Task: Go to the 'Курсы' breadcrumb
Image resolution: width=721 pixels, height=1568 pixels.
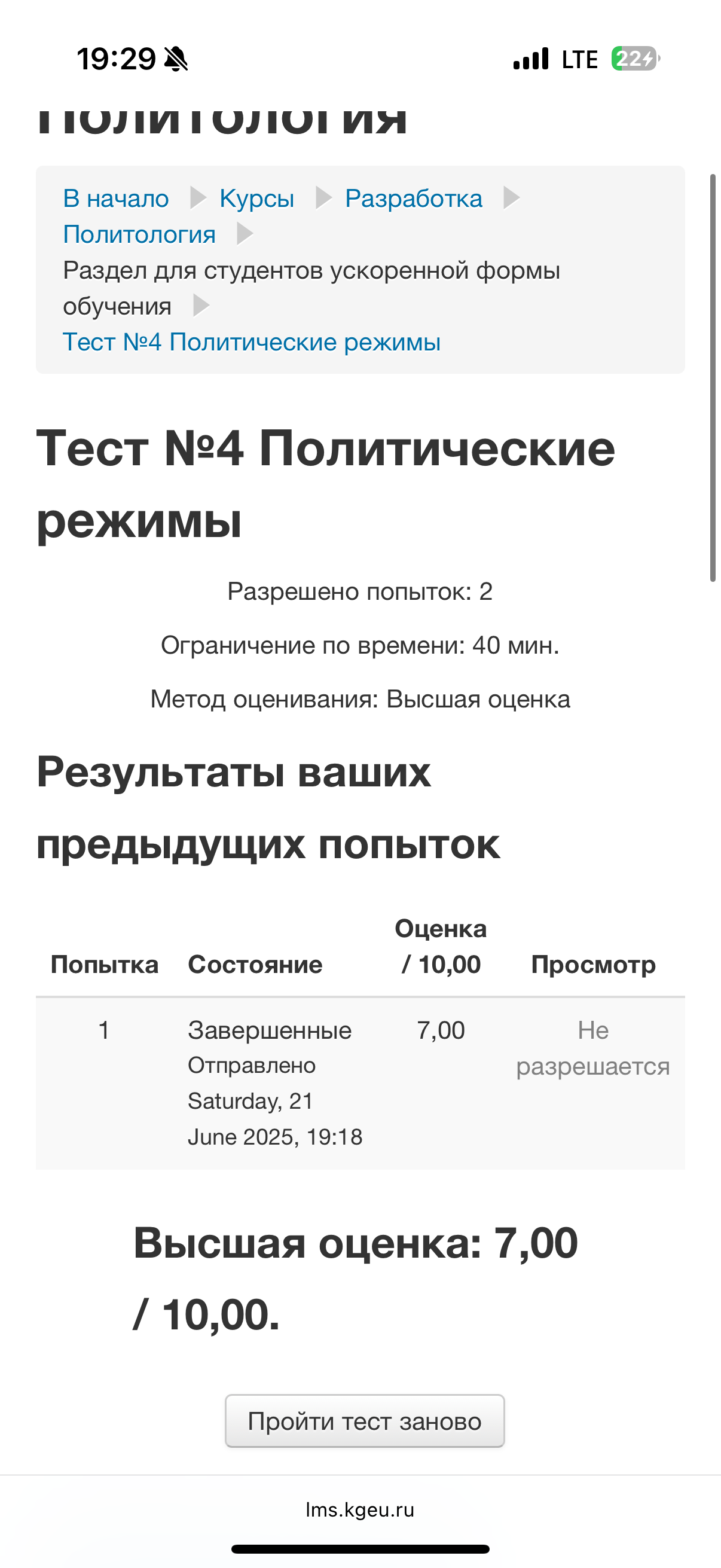Action: 256,199
